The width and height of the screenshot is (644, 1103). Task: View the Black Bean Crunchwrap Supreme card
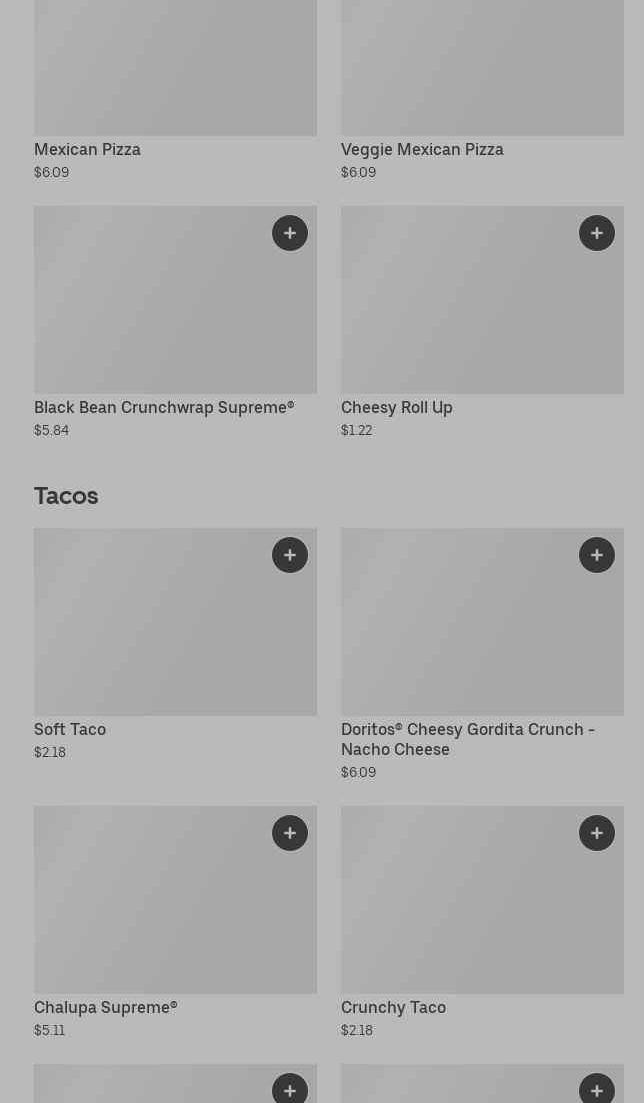[175, 322]
